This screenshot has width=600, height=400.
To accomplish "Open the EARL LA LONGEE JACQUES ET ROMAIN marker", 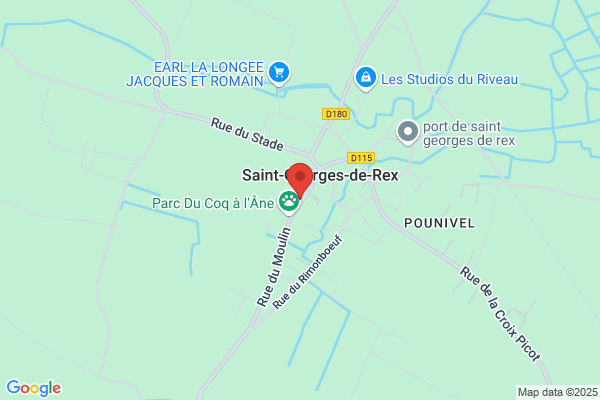I will pyautogui.click(x=279, y=73).
